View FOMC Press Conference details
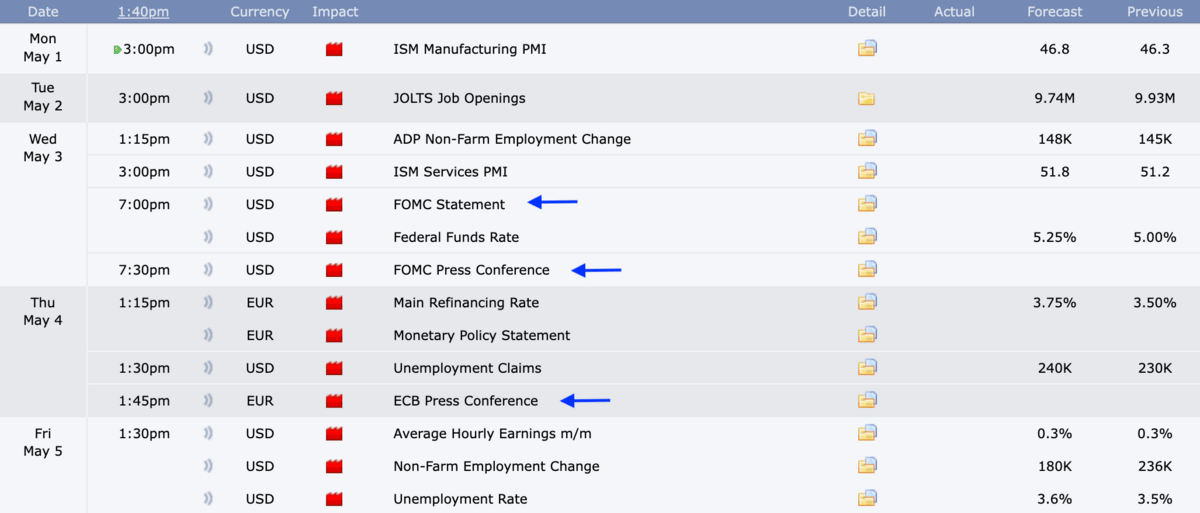1200x513 pixels. click(867, 269)
